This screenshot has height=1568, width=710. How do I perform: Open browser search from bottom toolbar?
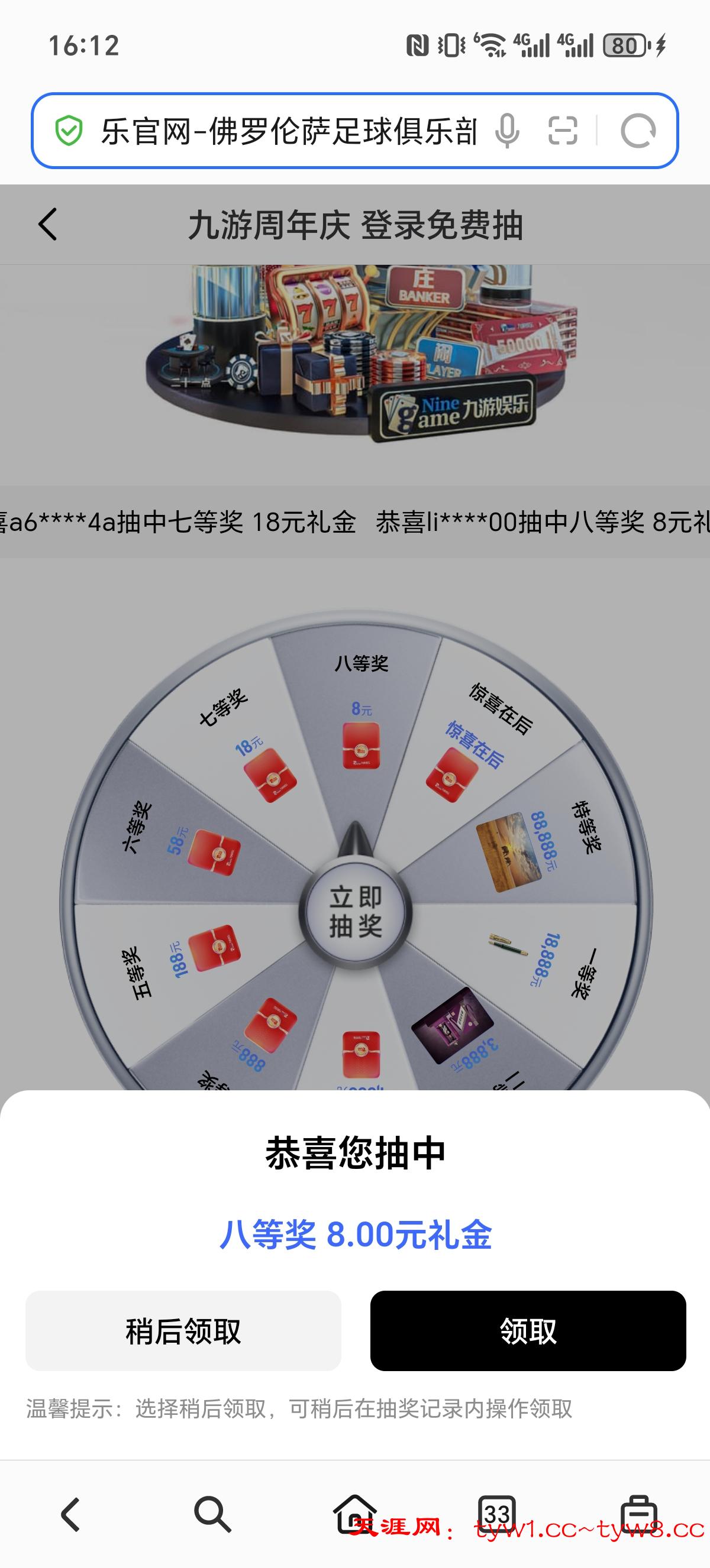pos(212,1514)
